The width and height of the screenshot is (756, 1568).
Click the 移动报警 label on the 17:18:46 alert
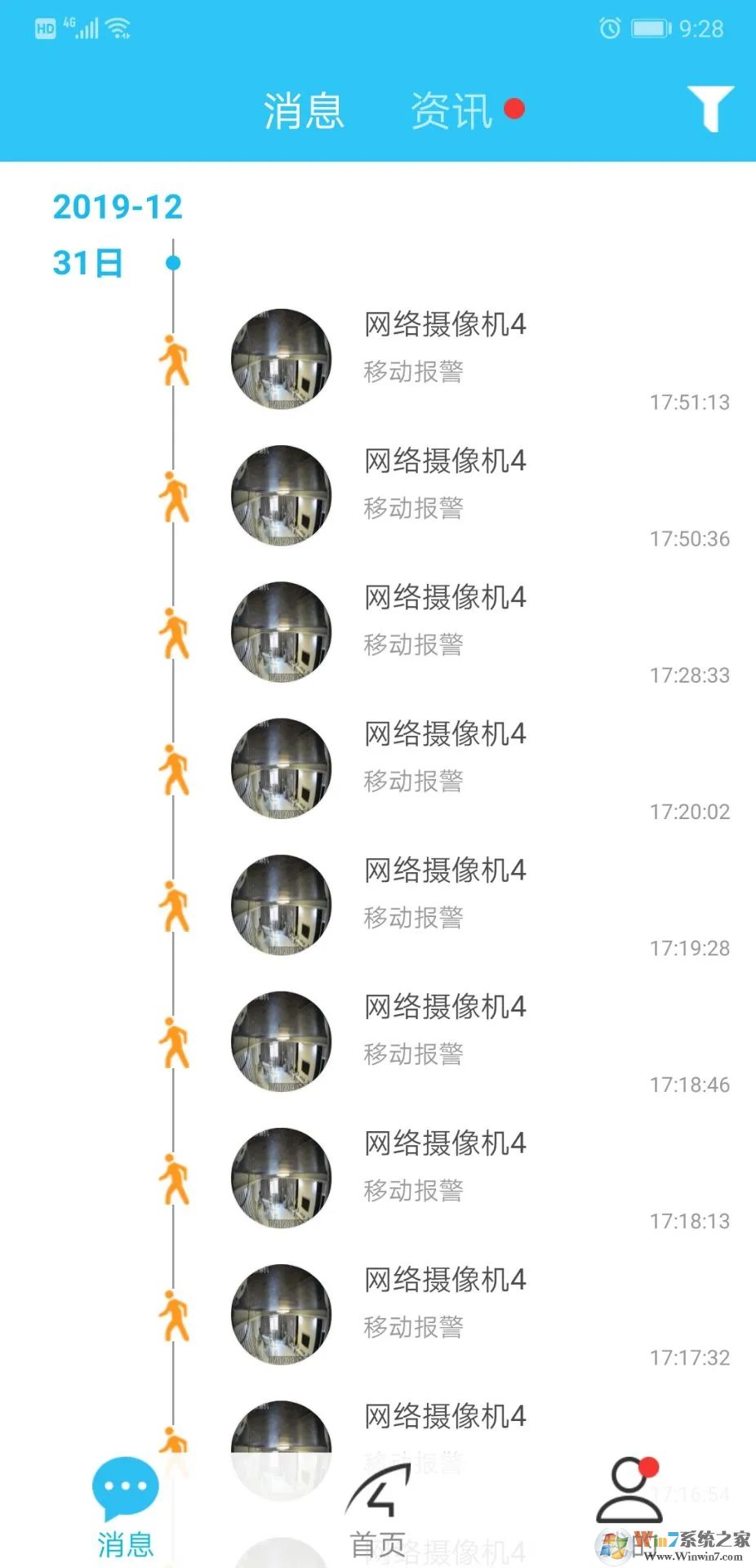point(413,1053)
